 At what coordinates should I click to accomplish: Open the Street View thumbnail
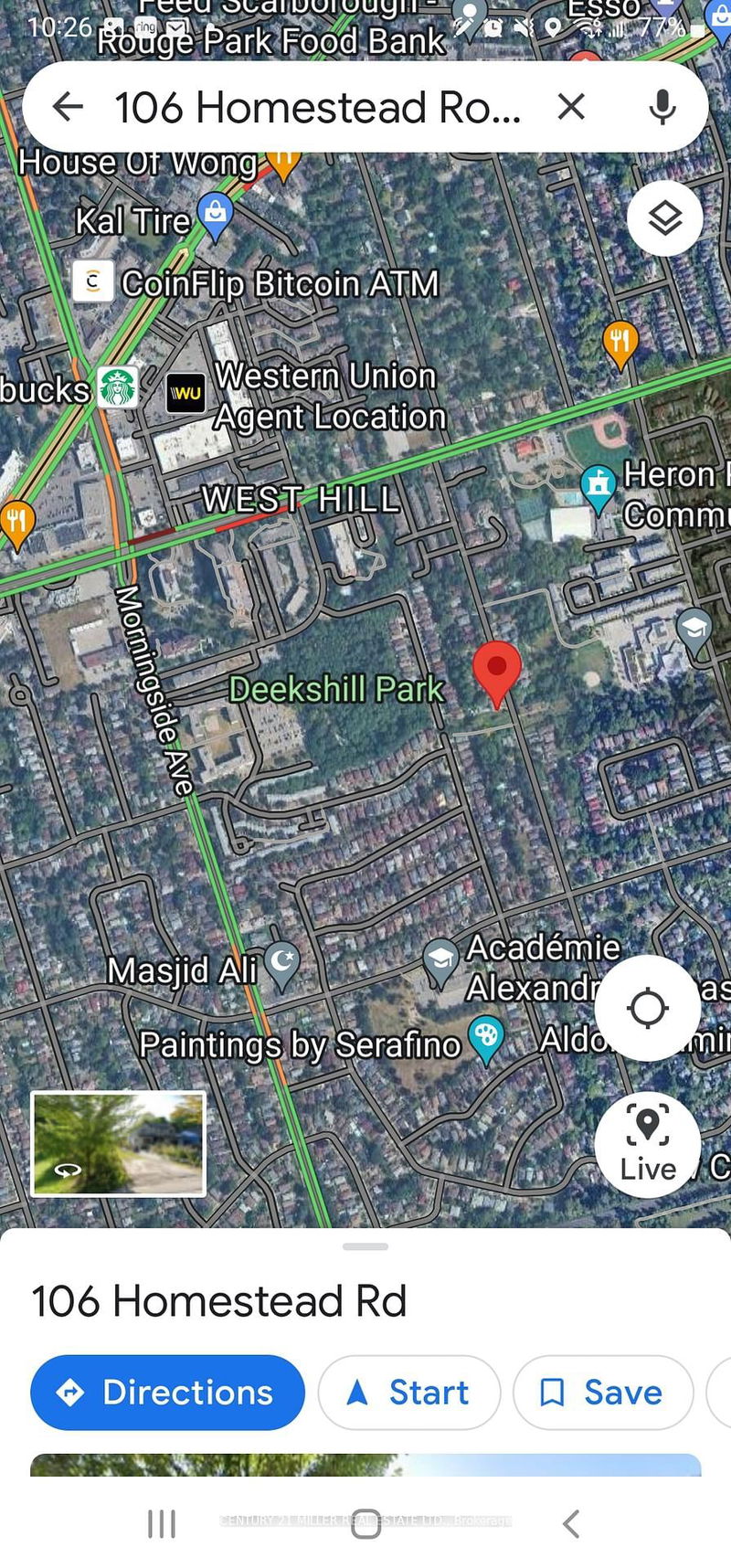coord(119,1143)
